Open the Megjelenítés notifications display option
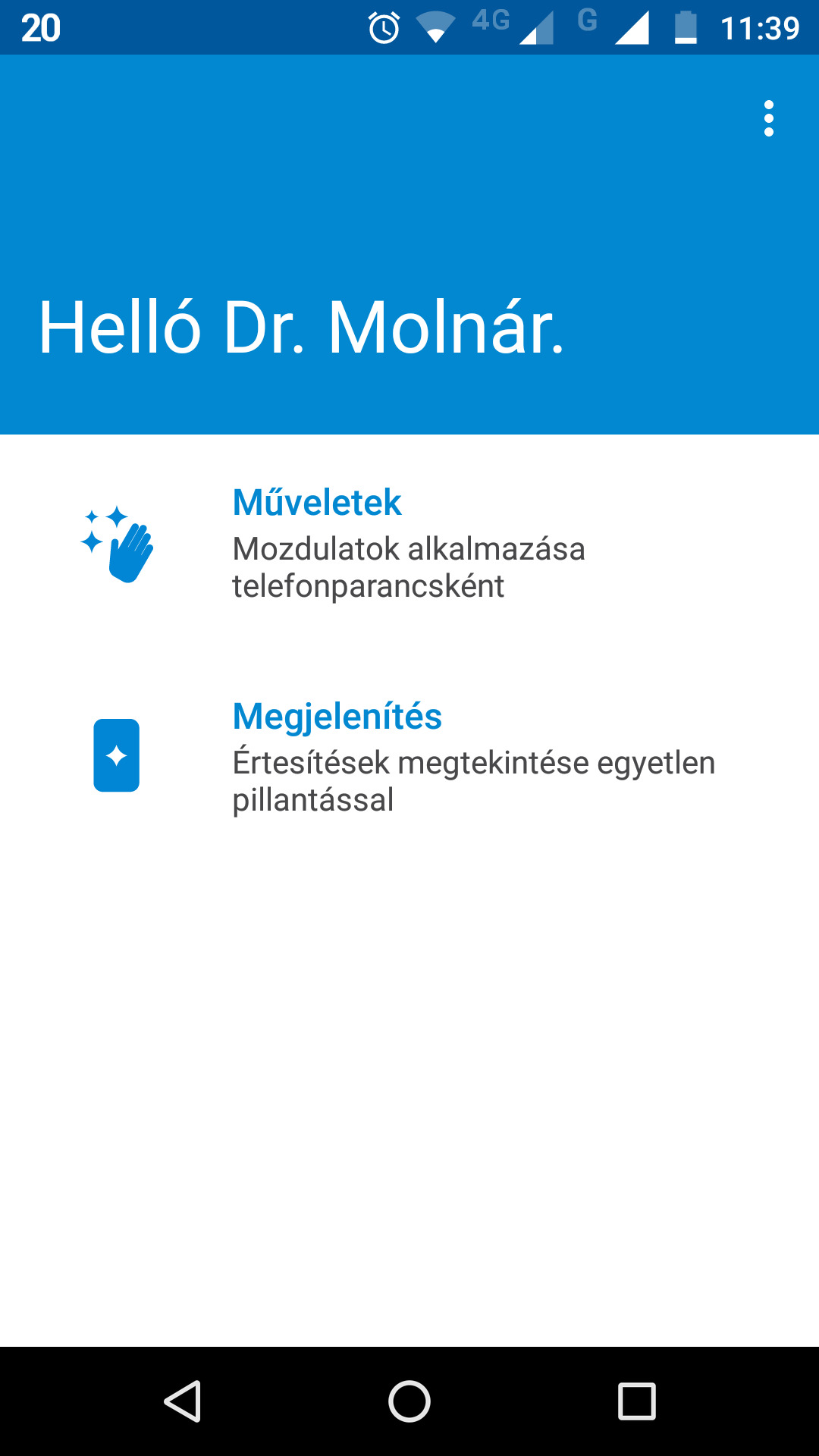Viewport: 819px width, 1456px height. 409,756
